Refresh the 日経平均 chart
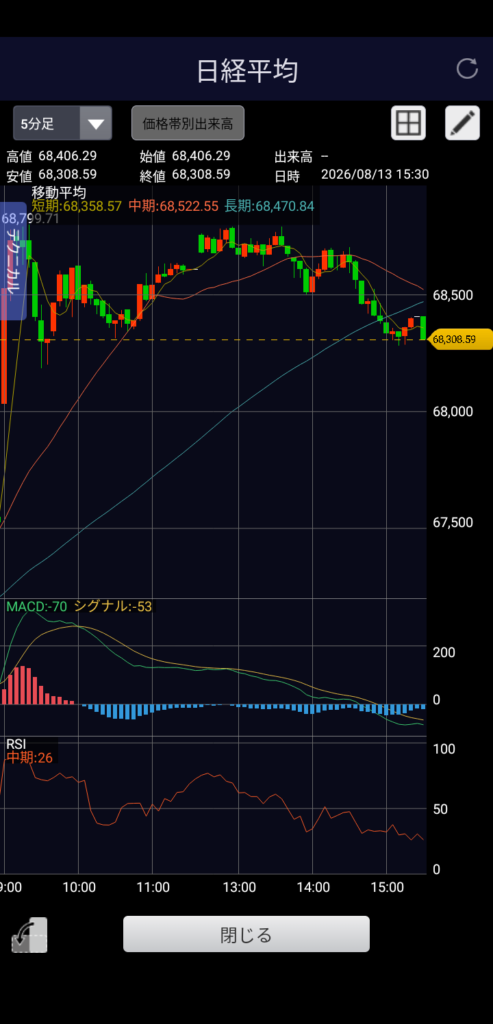This screenshot has height=1024, width=493. pyautogui.click(x=467, y=69)
